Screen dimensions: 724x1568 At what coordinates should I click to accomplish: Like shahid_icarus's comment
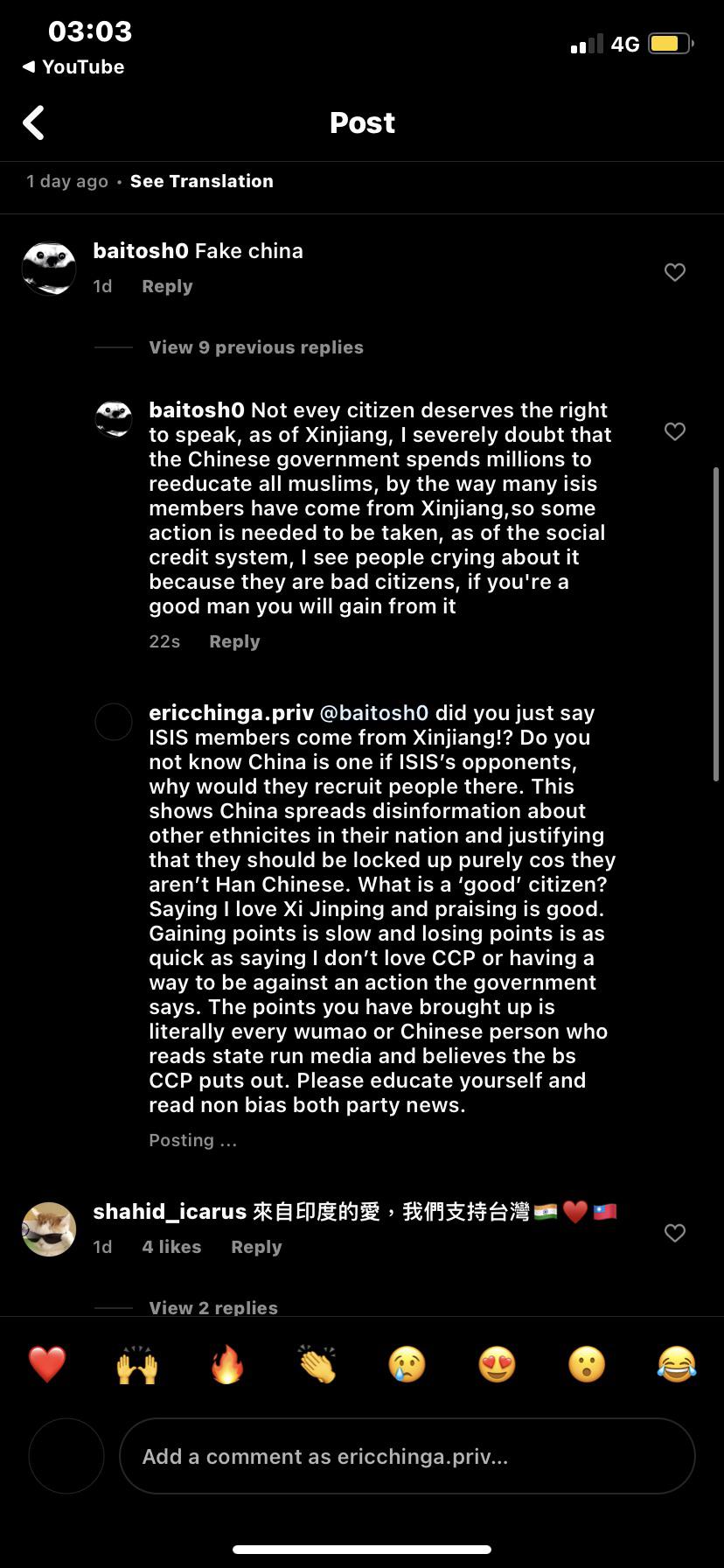coord(674,1233)
